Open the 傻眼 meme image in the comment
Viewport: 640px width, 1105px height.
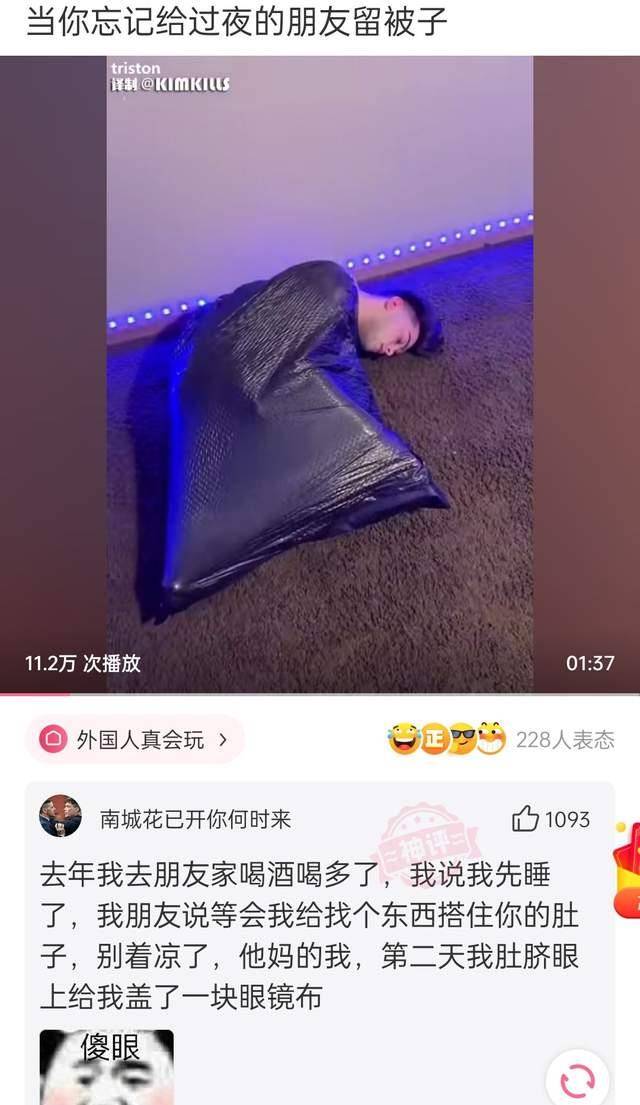106,1067
